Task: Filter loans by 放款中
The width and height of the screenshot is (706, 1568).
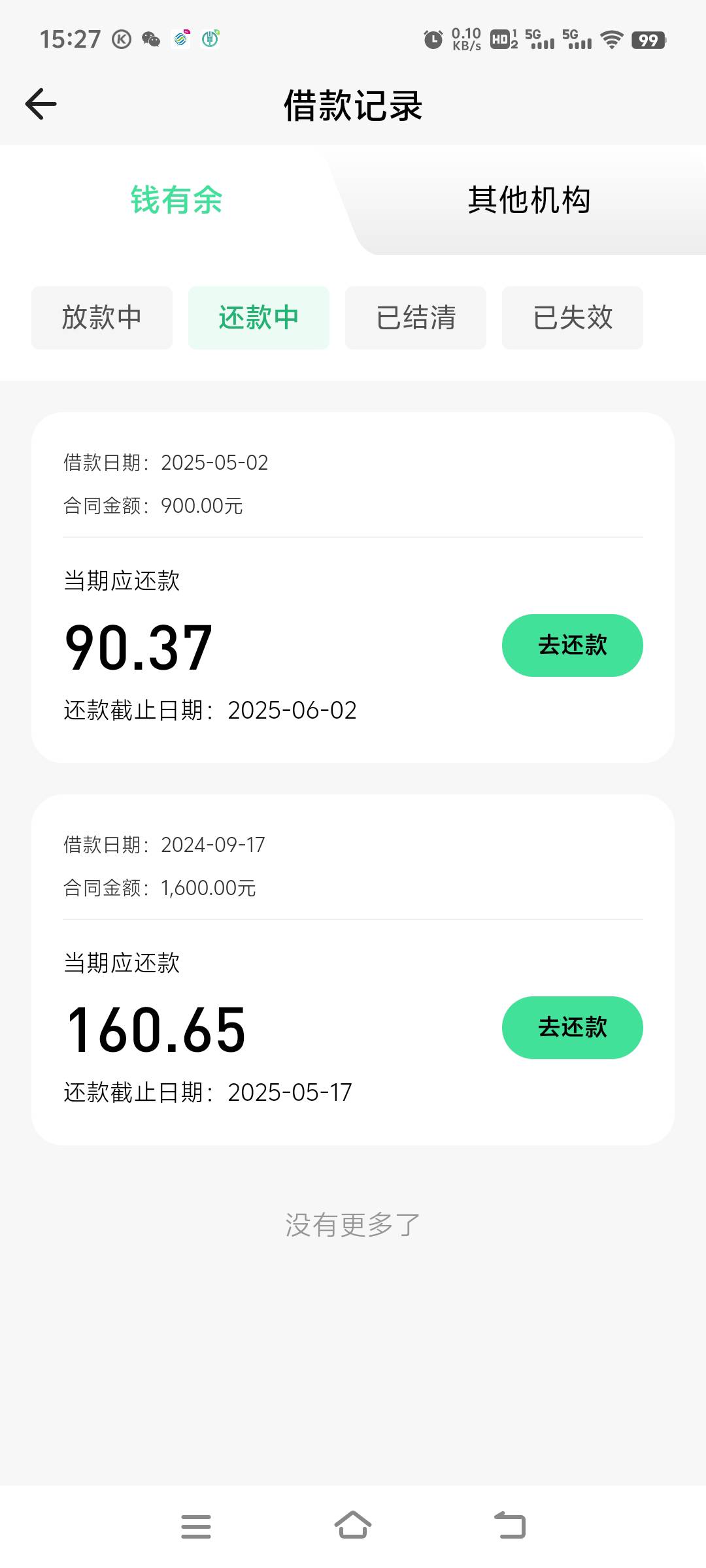Action: click(x=102, y=318)
